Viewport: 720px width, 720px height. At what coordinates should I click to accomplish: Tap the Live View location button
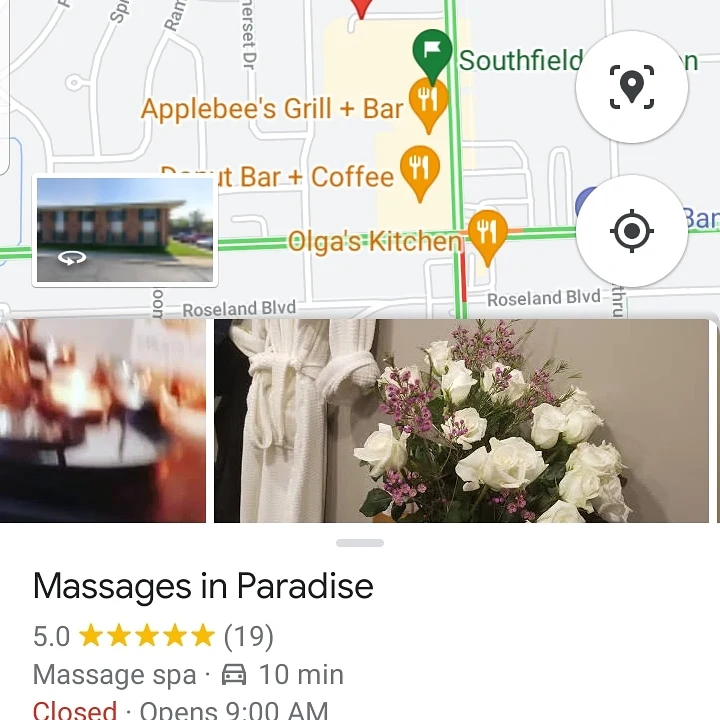[x=631, y=87]
